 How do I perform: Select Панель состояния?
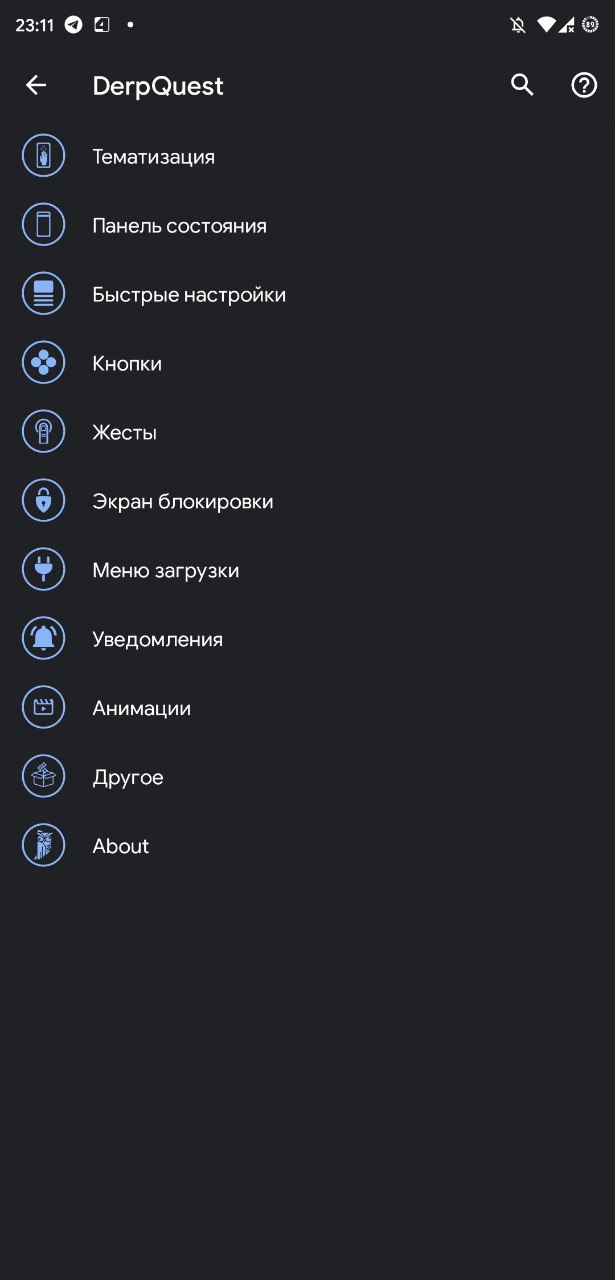pos(179,226)
